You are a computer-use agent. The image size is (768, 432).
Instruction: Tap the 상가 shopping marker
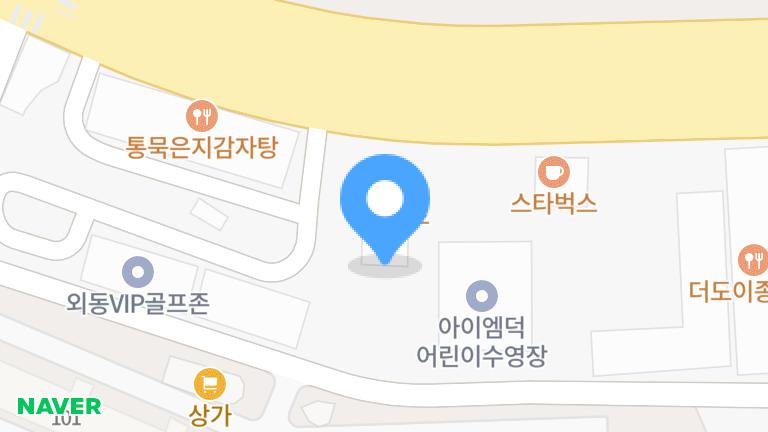(209, 383)
